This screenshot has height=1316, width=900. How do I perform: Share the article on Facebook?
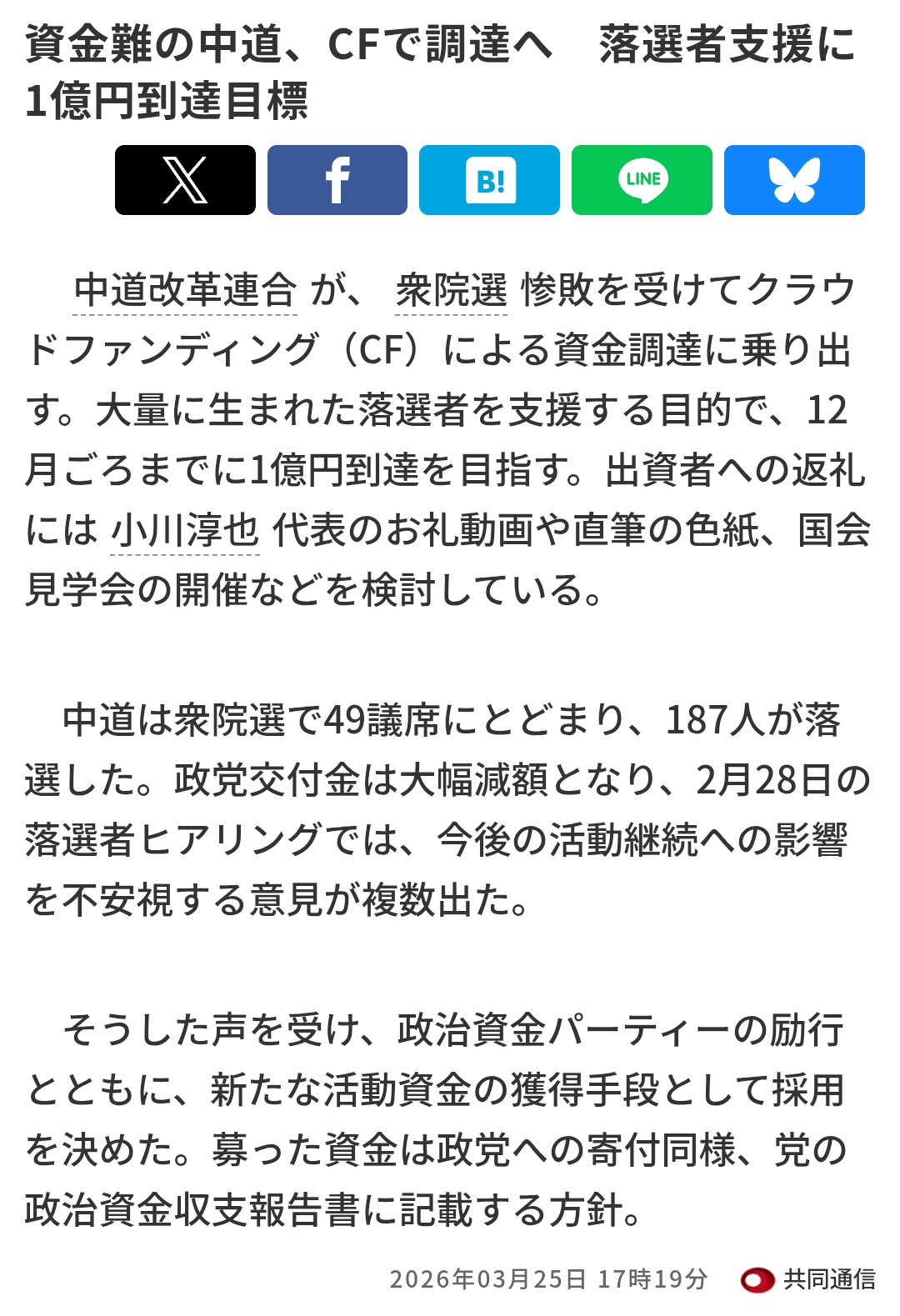coord(337,180)
